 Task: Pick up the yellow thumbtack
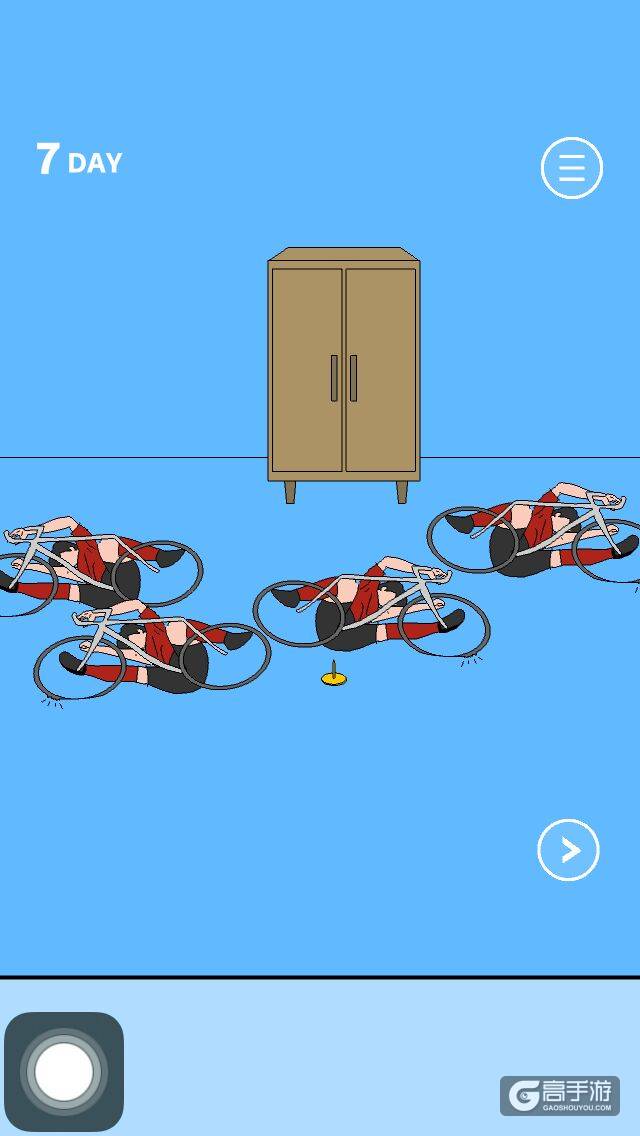coord(334,677)
